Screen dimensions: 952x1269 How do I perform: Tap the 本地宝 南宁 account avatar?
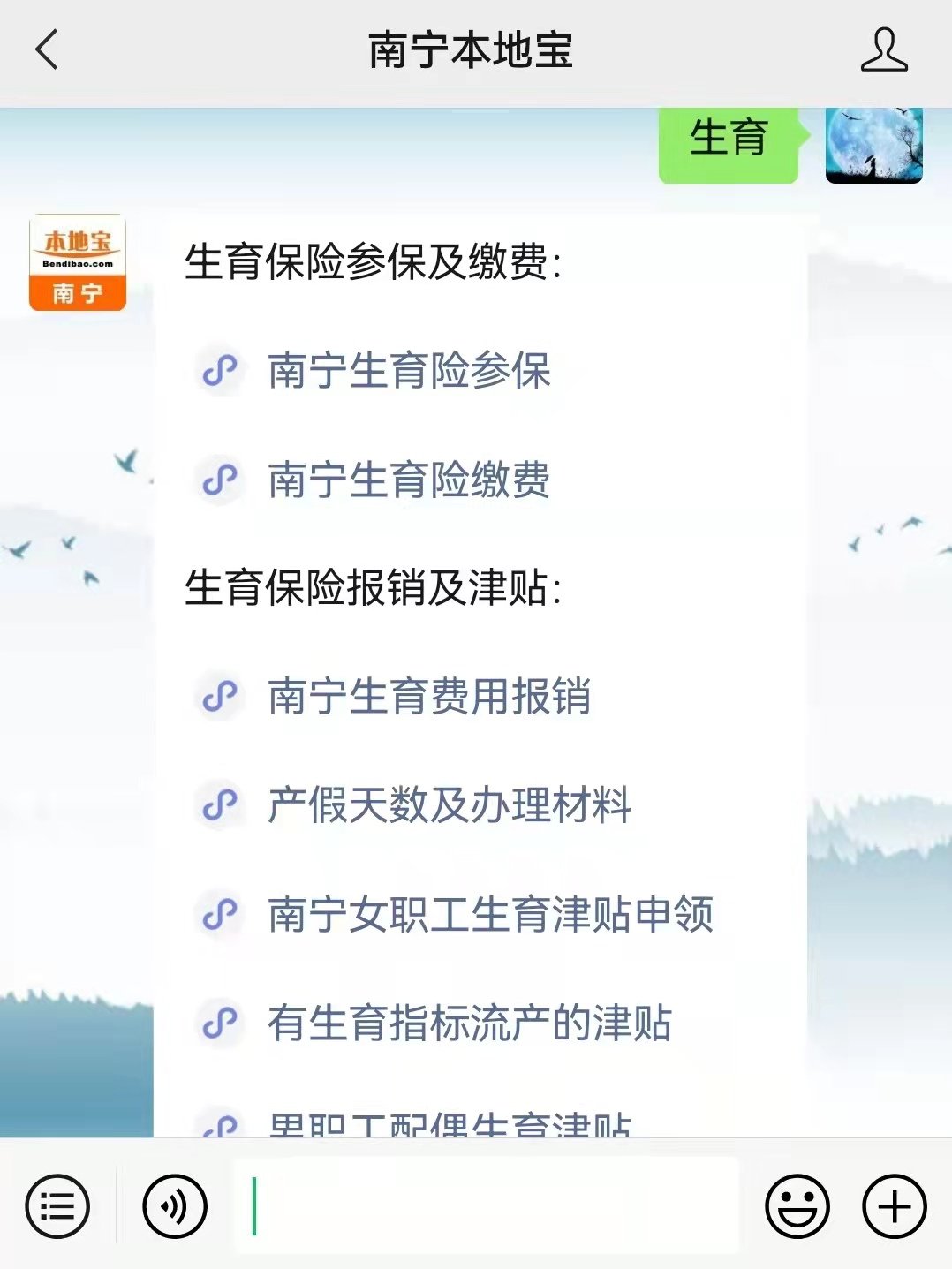click(x=78, y=262)
